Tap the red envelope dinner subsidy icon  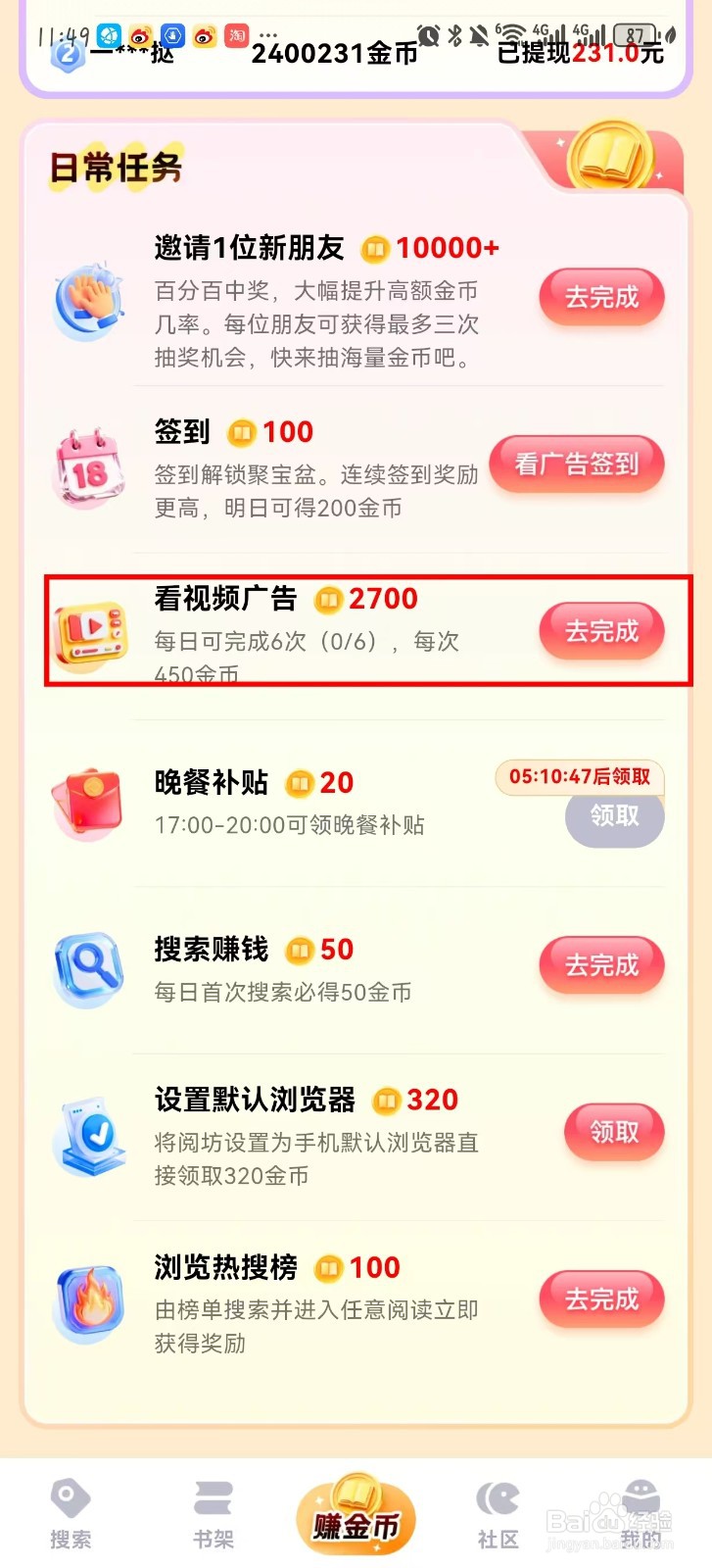click(88, 804)
